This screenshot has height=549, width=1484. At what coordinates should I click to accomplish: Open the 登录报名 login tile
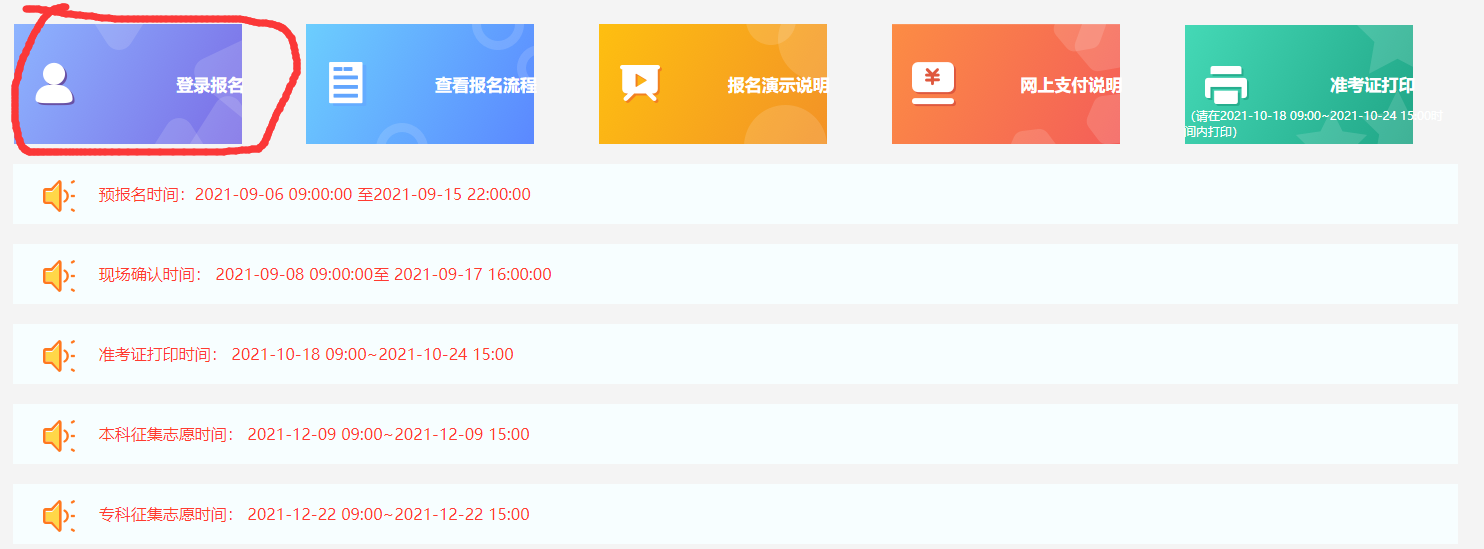(128, 84)
